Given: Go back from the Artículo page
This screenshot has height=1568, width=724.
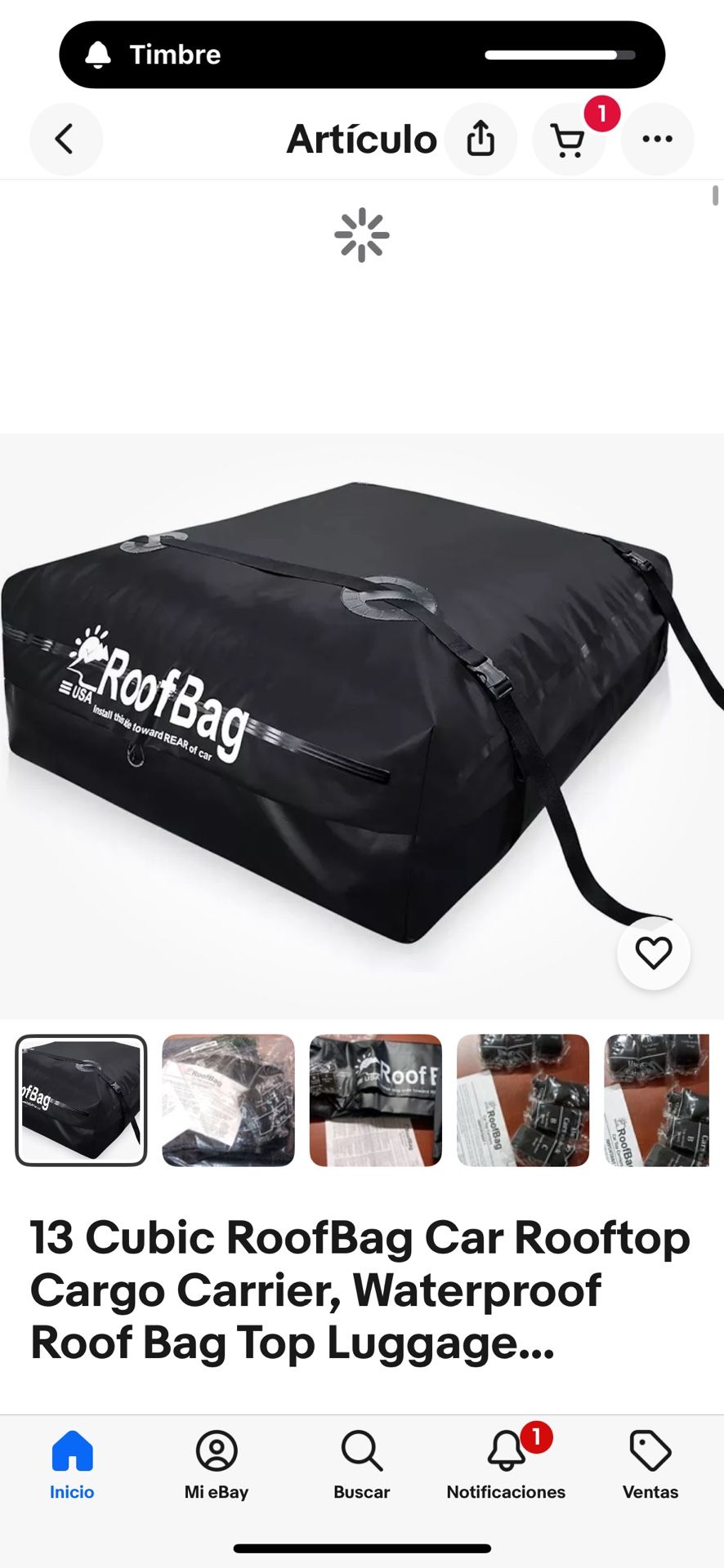Looking at the screenshot, I should (x=66, y=139).
